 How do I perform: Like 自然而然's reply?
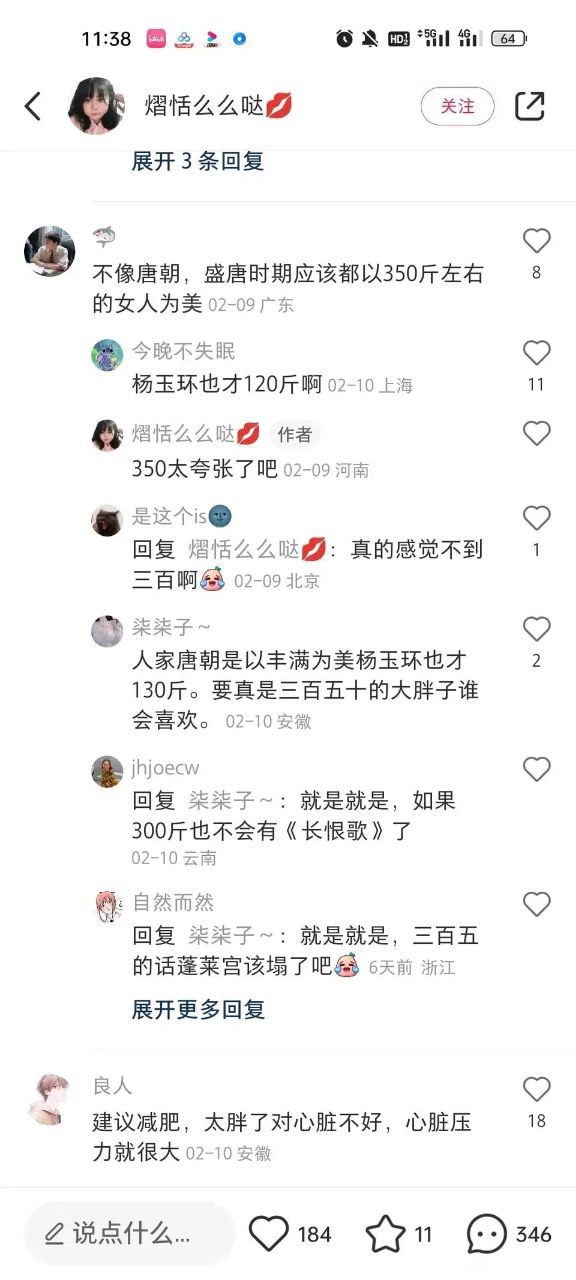point(537,904)
